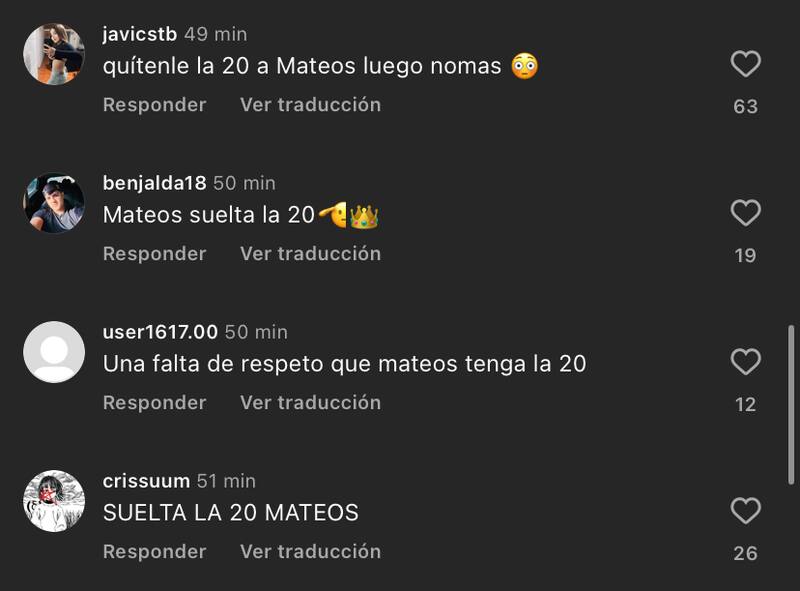Reply to crissuum's comment
This screenshot has width=800, height=591.
click(154, 552)
